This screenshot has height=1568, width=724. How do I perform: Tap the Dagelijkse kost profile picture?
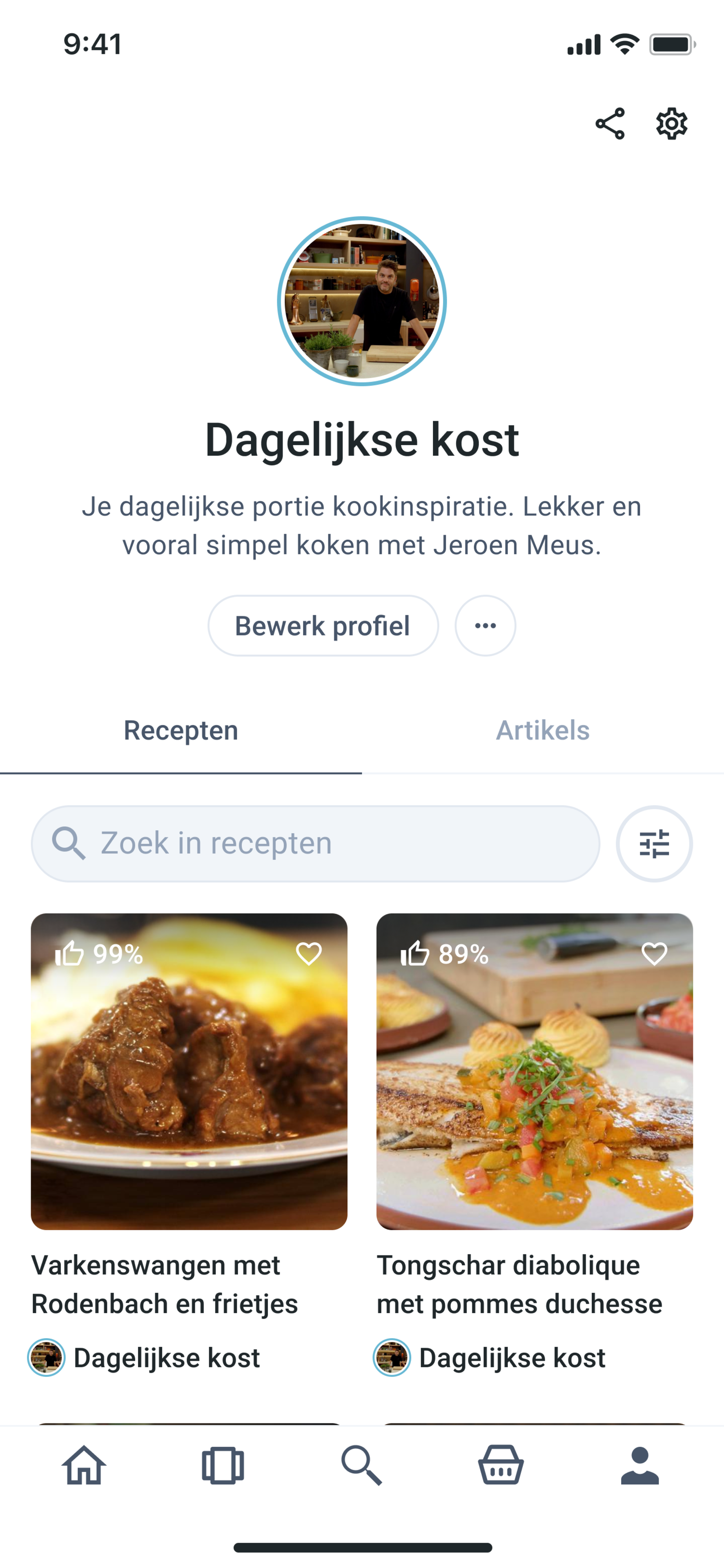[x=362, y=301]
